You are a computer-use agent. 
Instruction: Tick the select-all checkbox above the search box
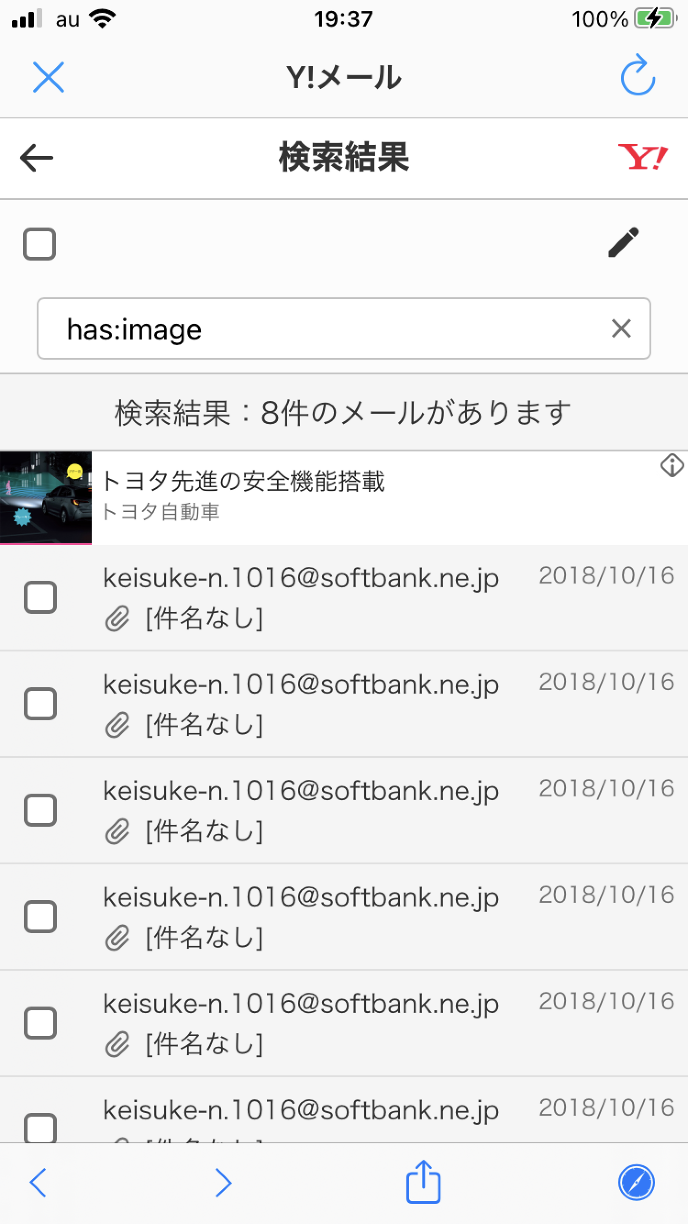tap(40, 244)
